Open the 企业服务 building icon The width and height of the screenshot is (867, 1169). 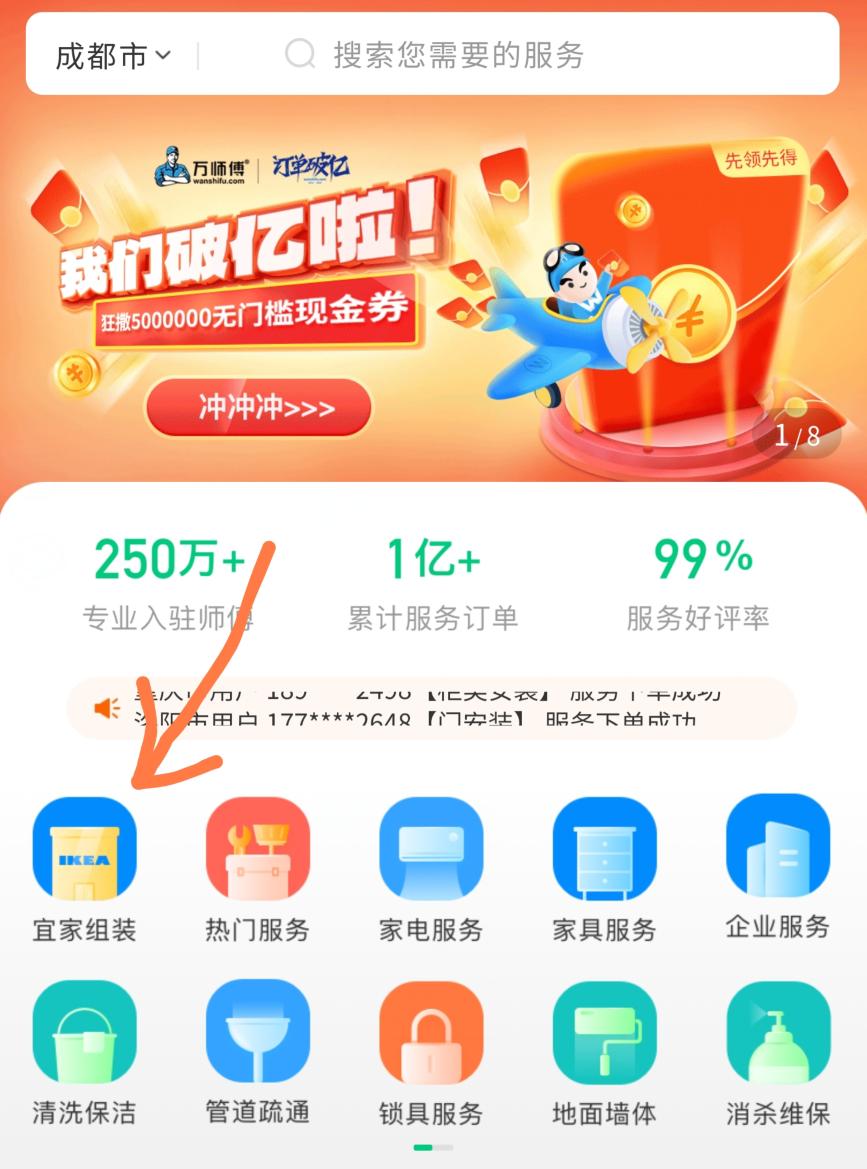pos(778,851)
